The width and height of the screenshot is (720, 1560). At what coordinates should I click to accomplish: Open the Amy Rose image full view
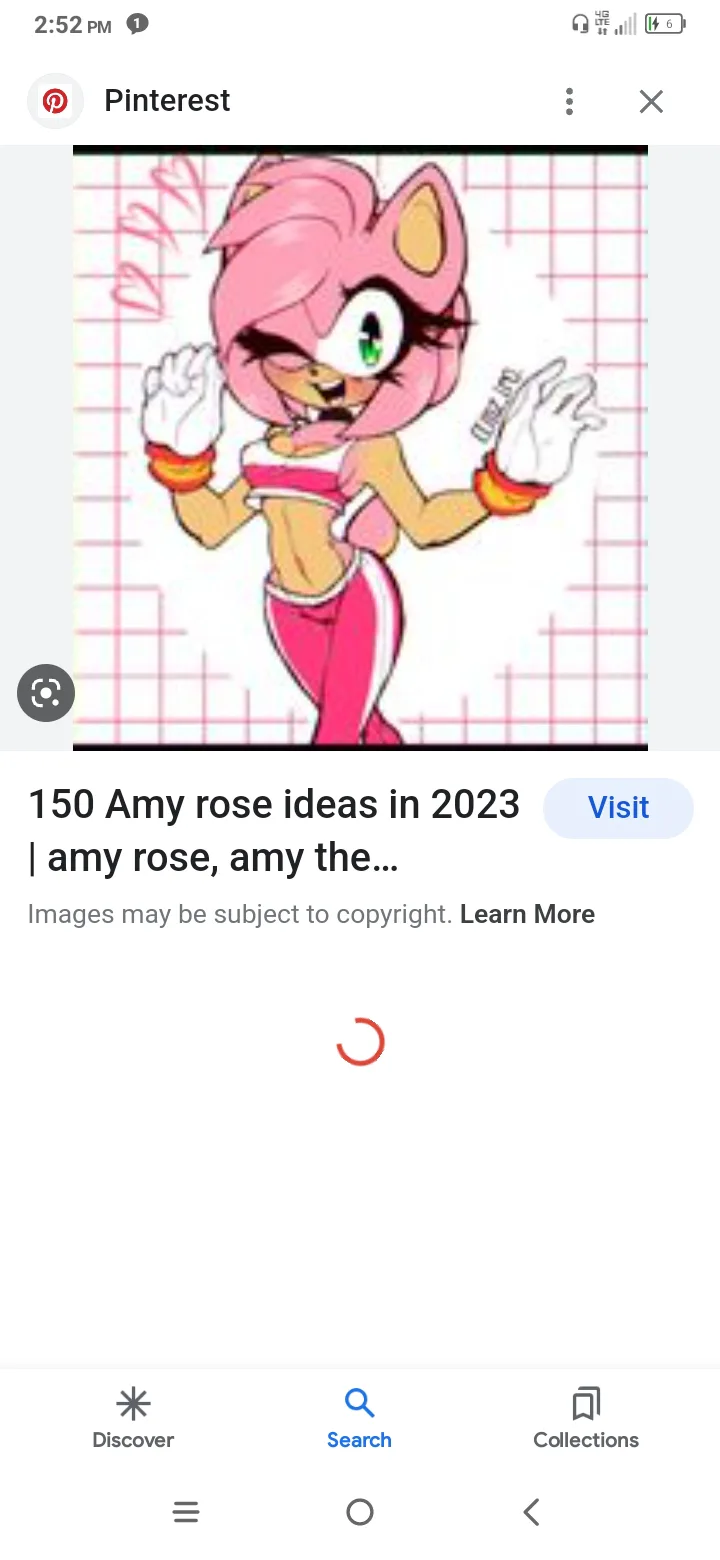pyautogui.click(x=360, y=447)
